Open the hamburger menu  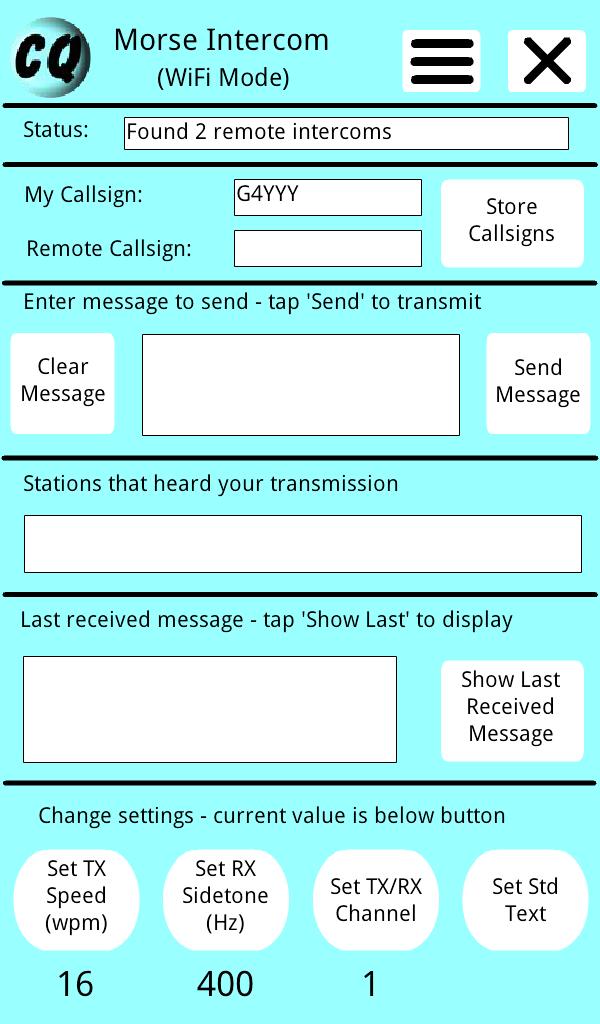coord(441,61)
